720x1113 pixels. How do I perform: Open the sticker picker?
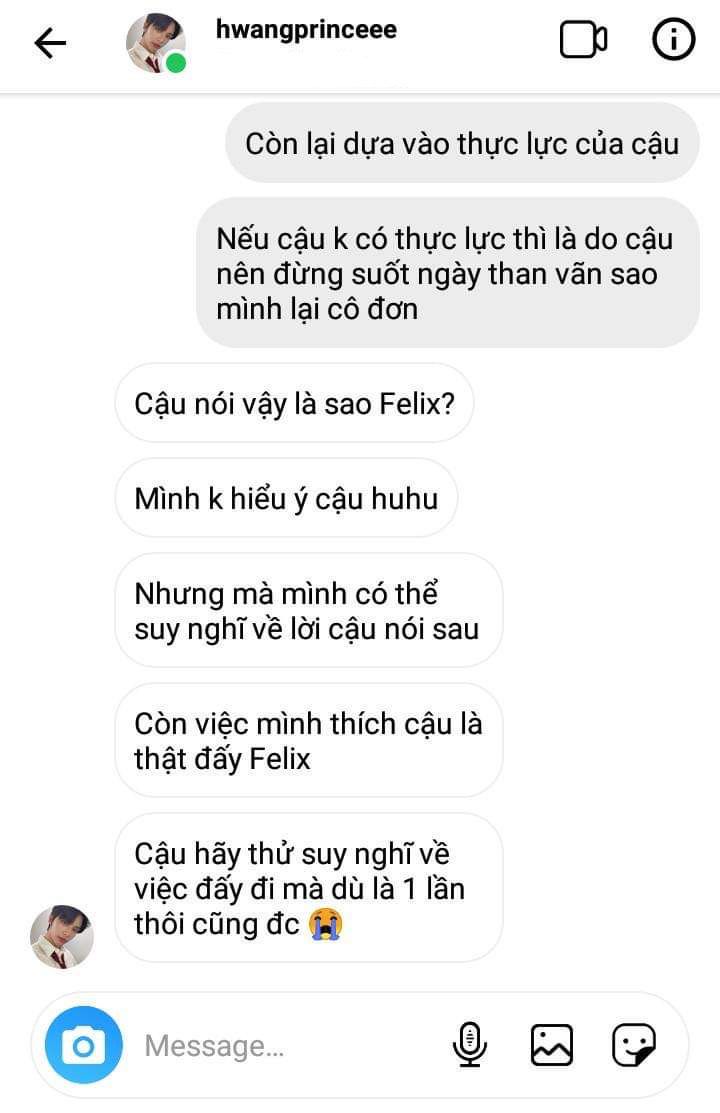coord(634,1046)
